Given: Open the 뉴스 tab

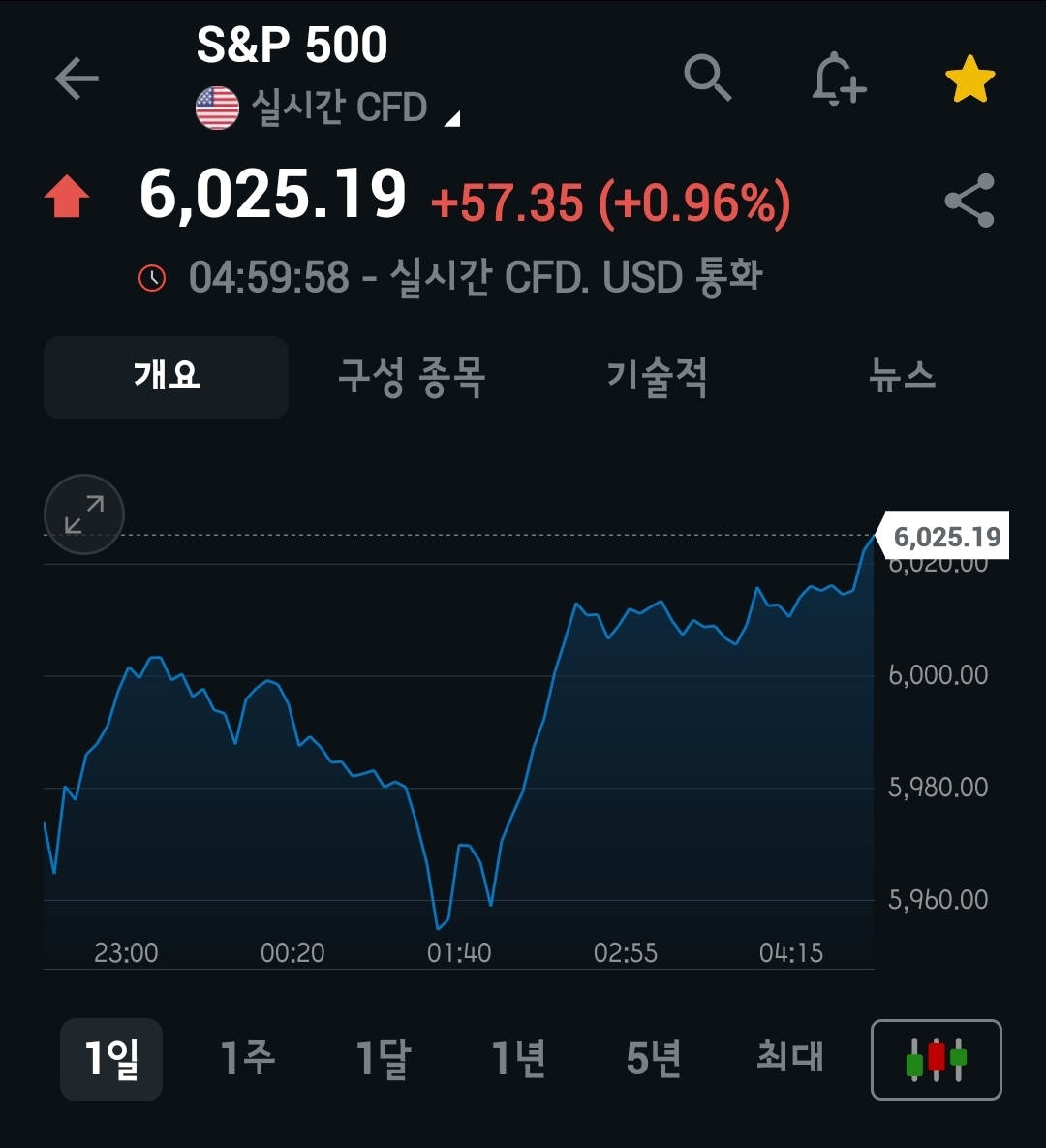Looking at the screenshot, I should (x=902, y=376).
